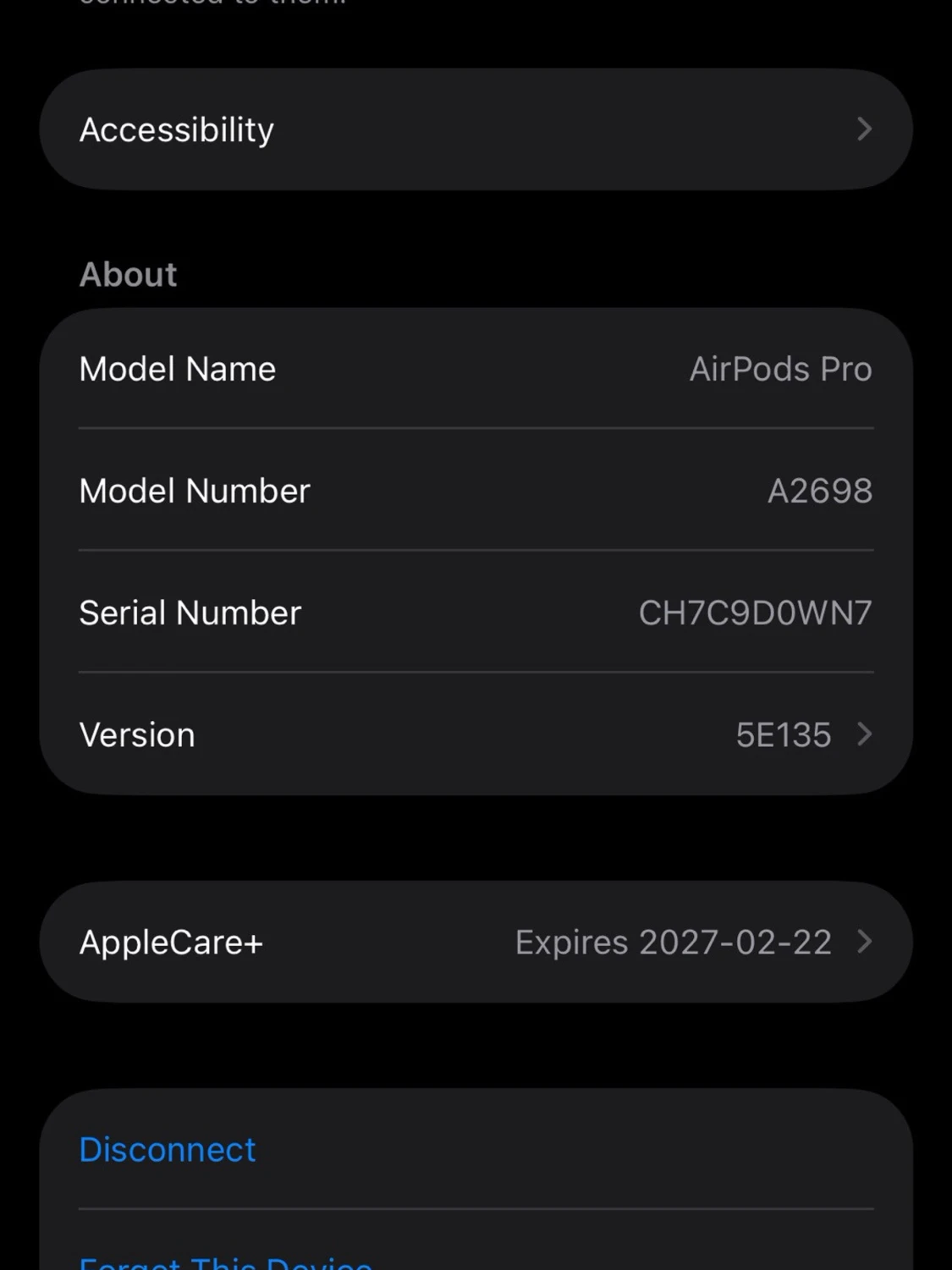Select the Model Number label
952x1270 pixels.
pos(194,491)
